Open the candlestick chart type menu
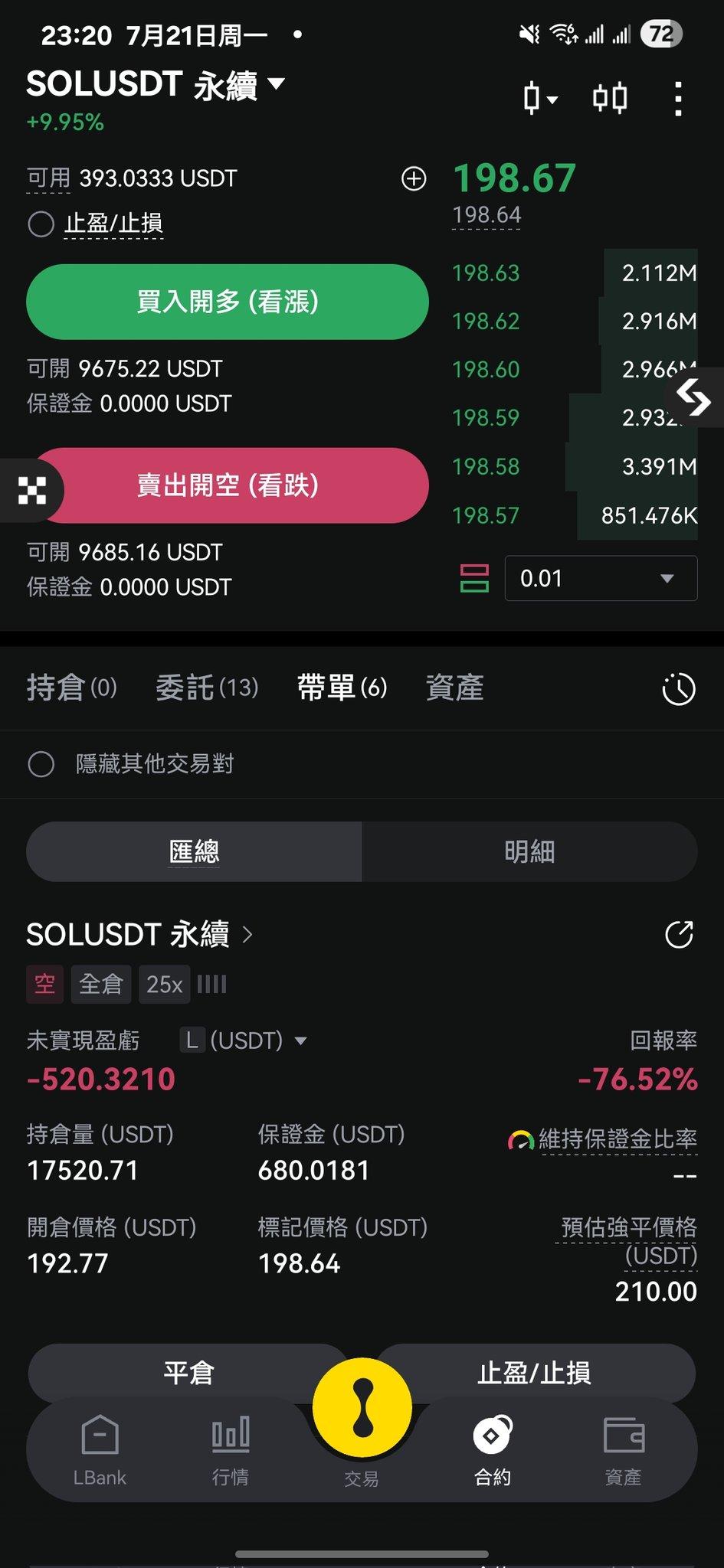 539,99
